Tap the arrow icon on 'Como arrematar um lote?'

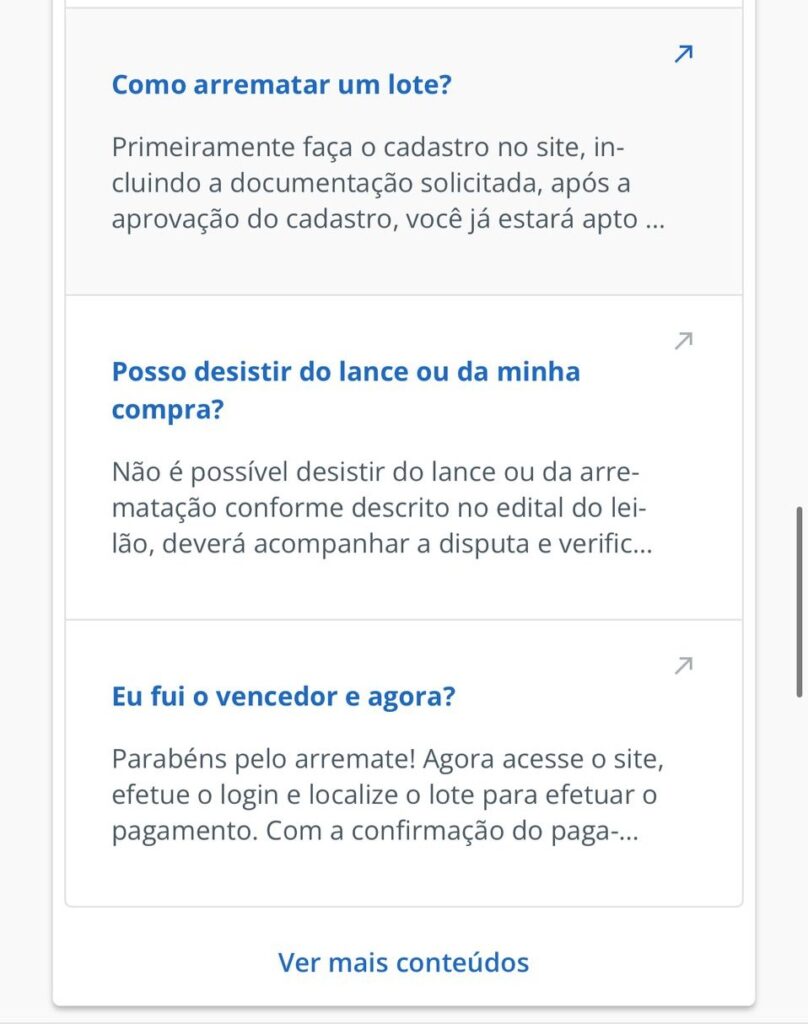coord(683,54)
